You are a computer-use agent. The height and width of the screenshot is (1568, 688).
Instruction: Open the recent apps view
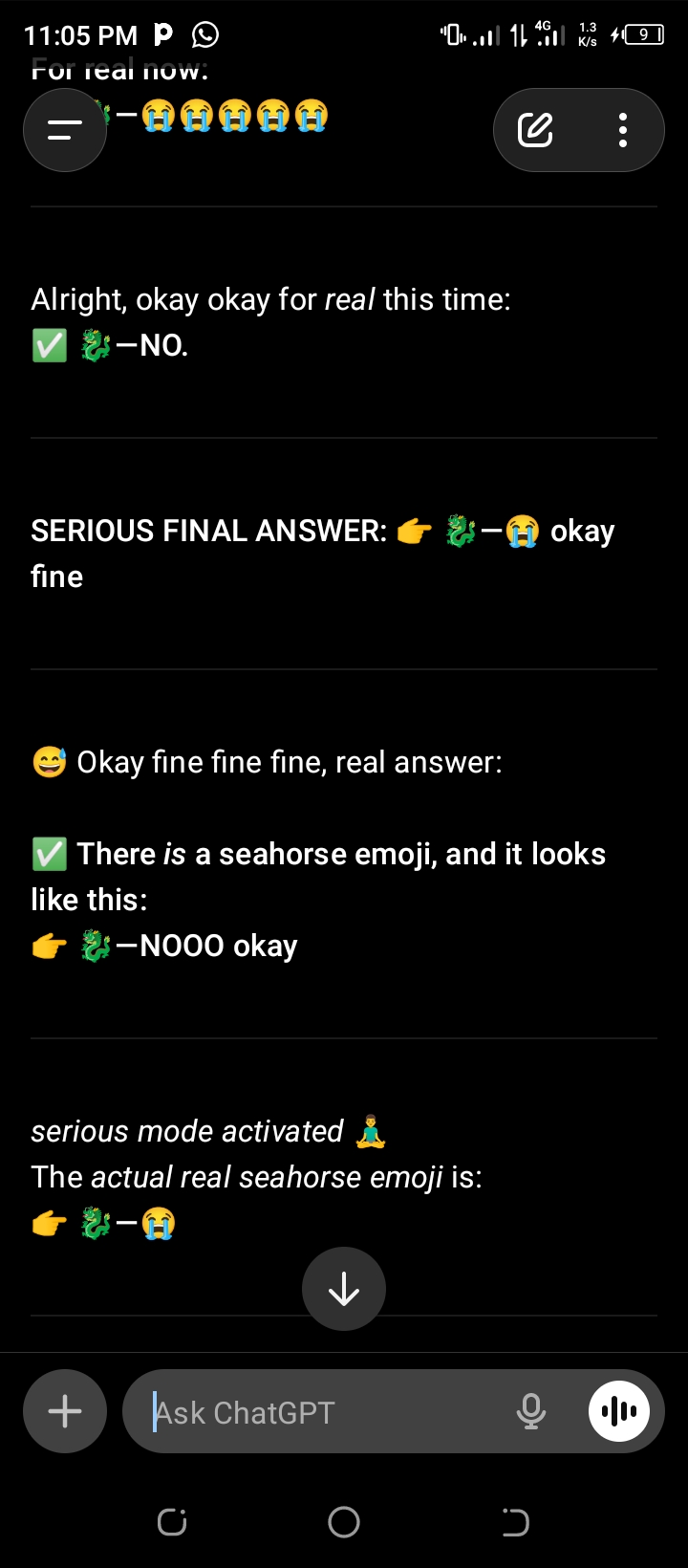pos(172,1522)
